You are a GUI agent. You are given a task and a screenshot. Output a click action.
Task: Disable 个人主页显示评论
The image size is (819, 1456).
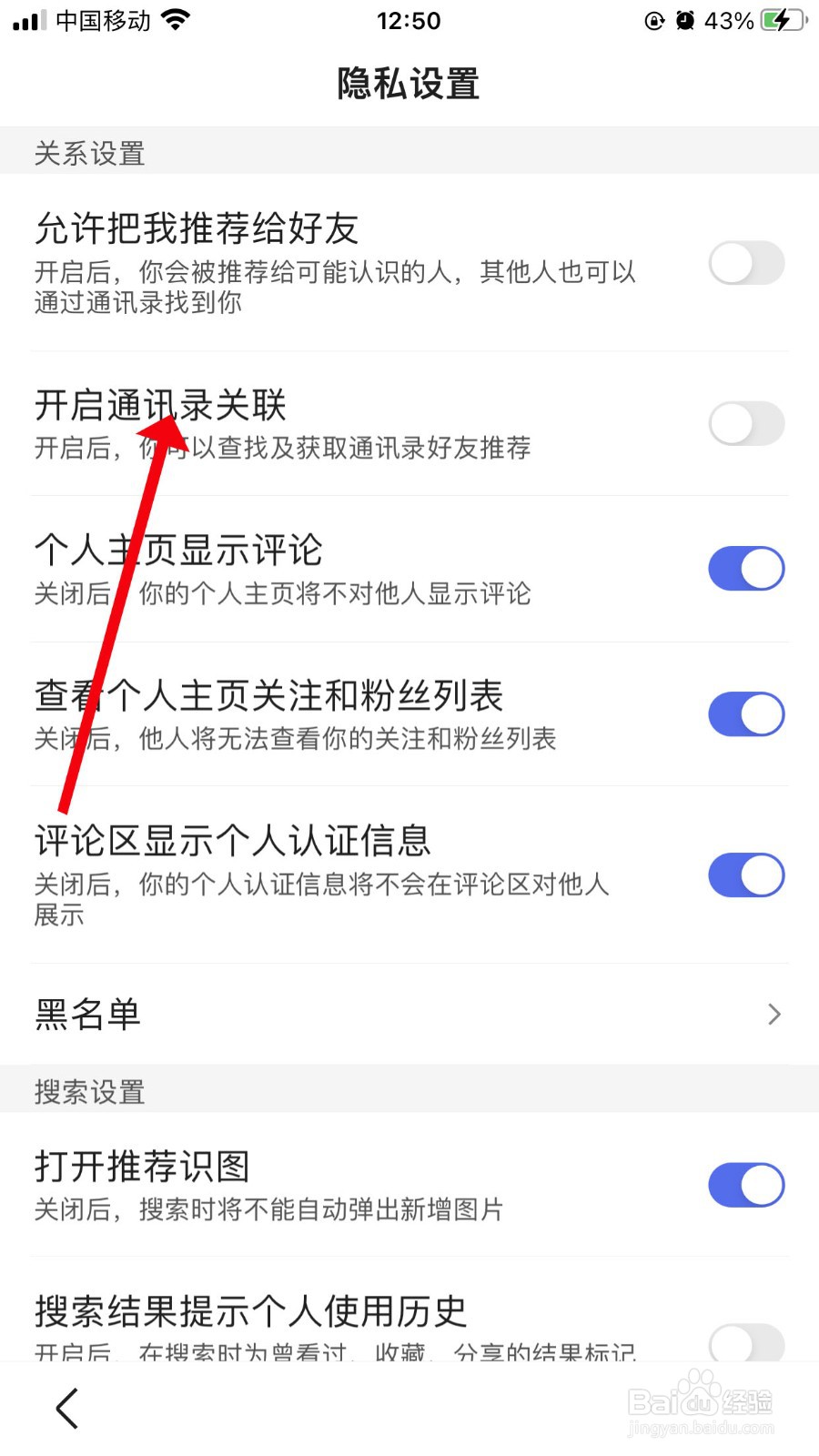tap(746, 568)
